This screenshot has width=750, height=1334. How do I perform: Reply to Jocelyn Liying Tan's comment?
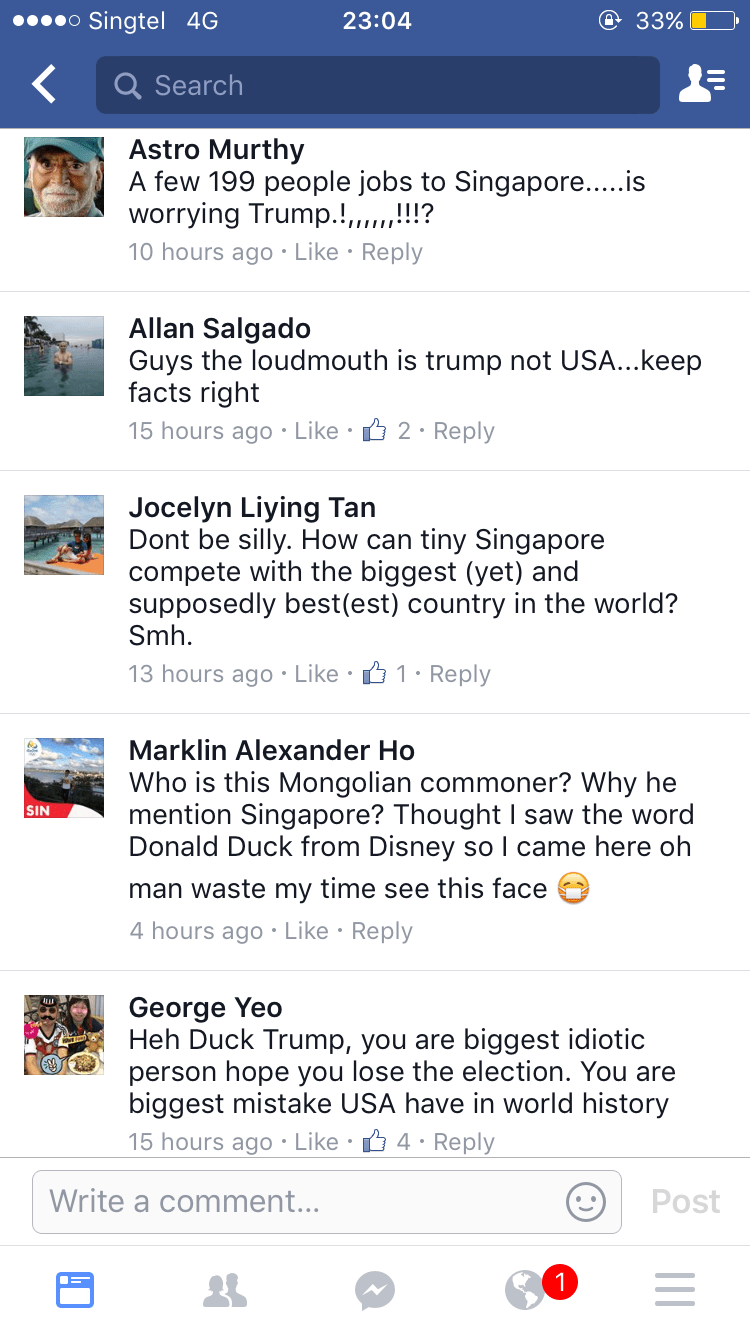coord(460,674)
